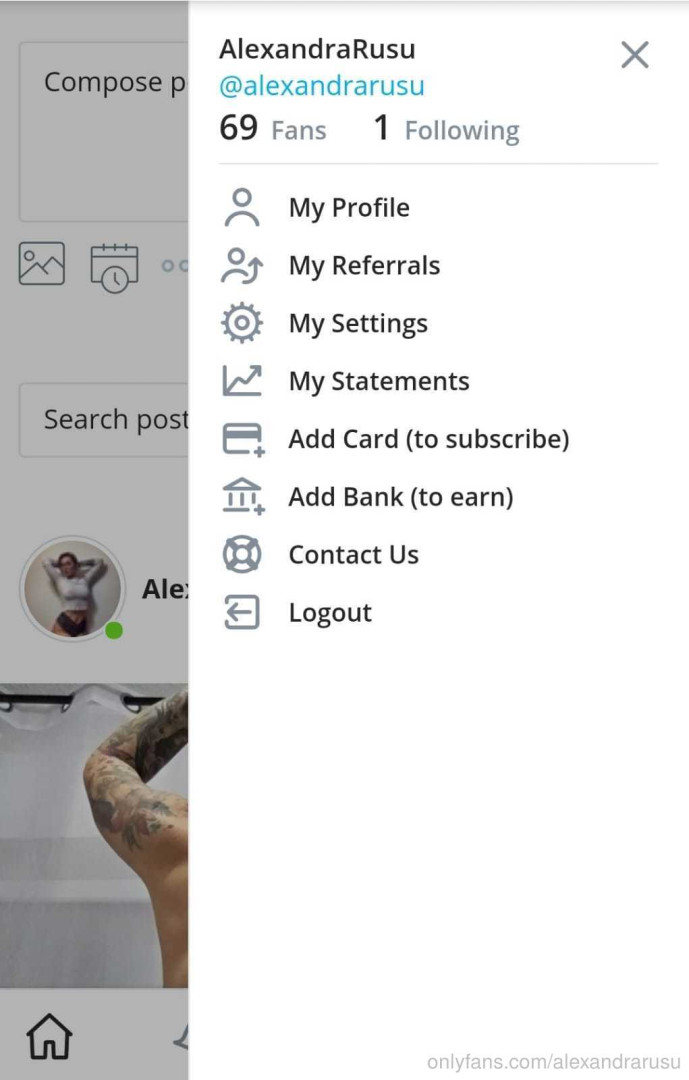The width and height of the screenshot is (689, 1080).
Task: Open the @alexandrarusu profile link
Action: click(321, 86)
